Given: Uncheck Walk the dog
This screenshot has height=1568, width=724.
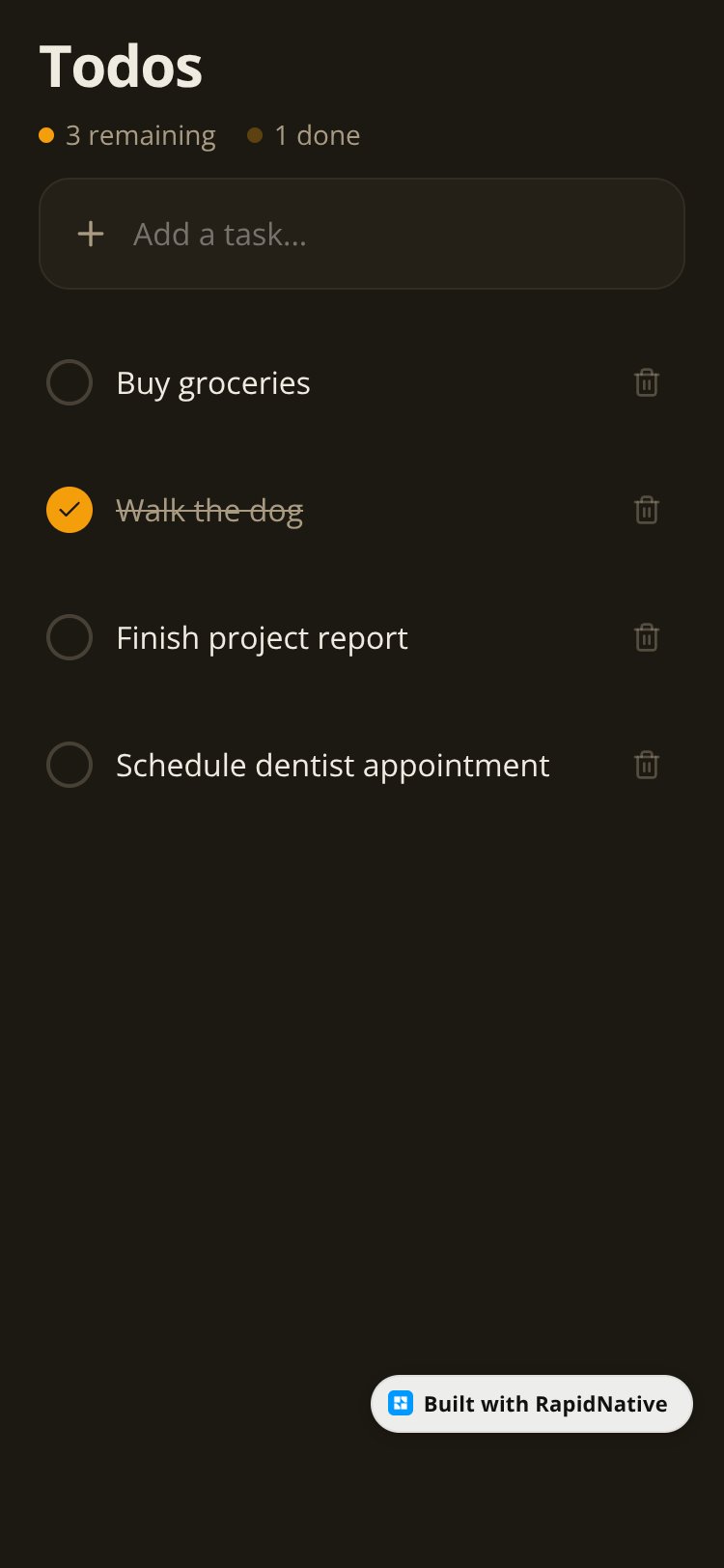Looking at the screenshot, I should (70, 510).
